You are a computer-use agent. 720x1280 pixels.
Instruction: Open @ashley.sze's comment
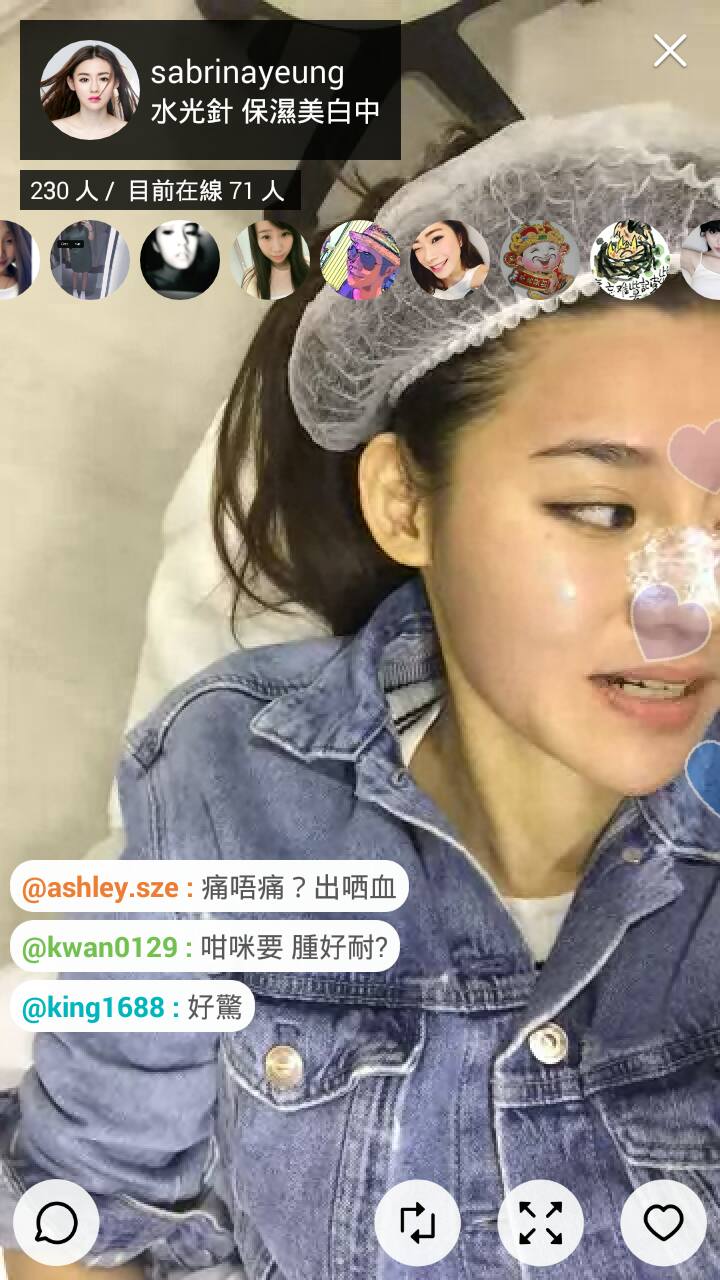209,887
